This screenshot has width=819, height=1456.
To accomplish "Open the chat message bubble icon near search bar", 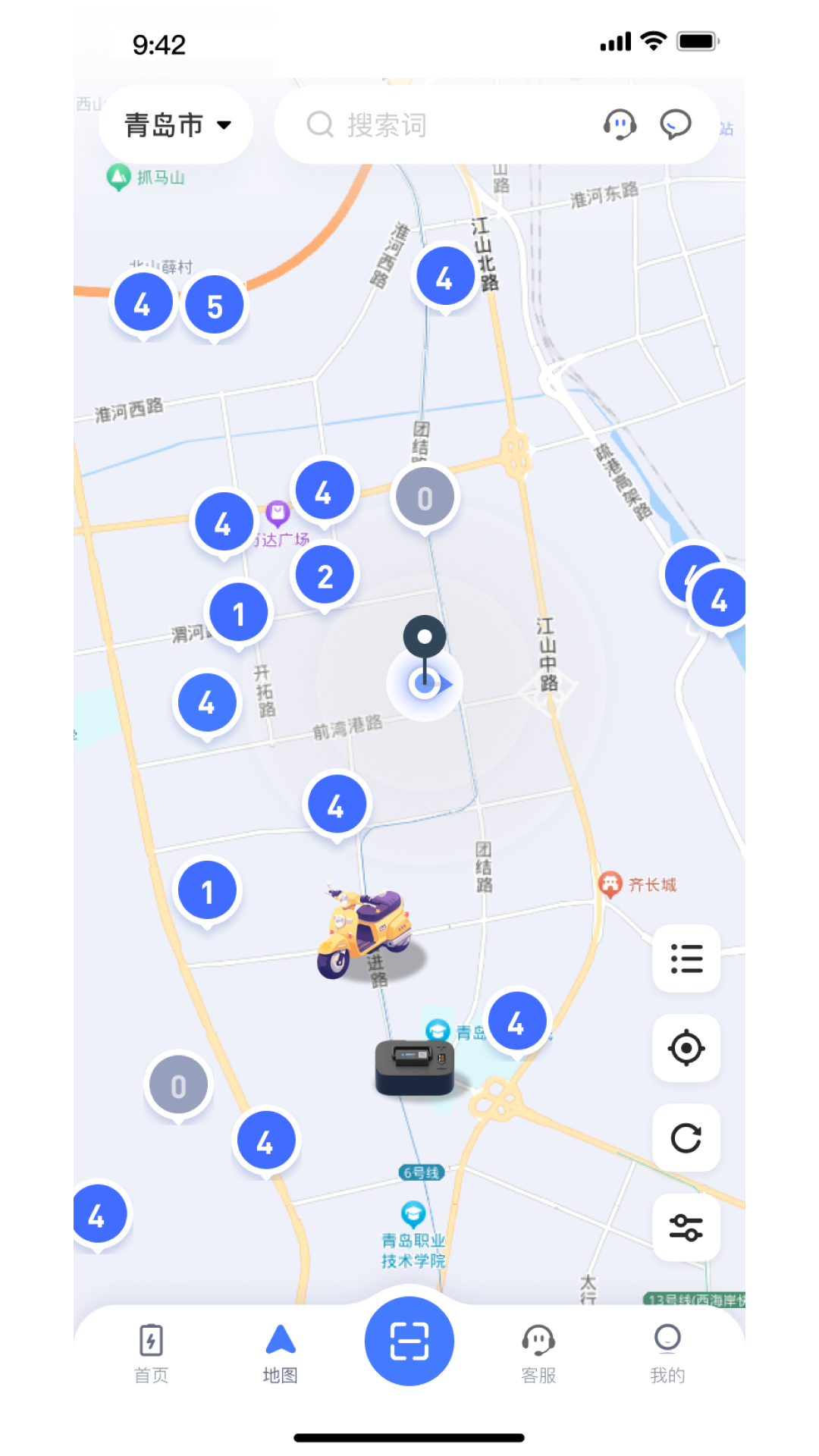I will point(673,124).
